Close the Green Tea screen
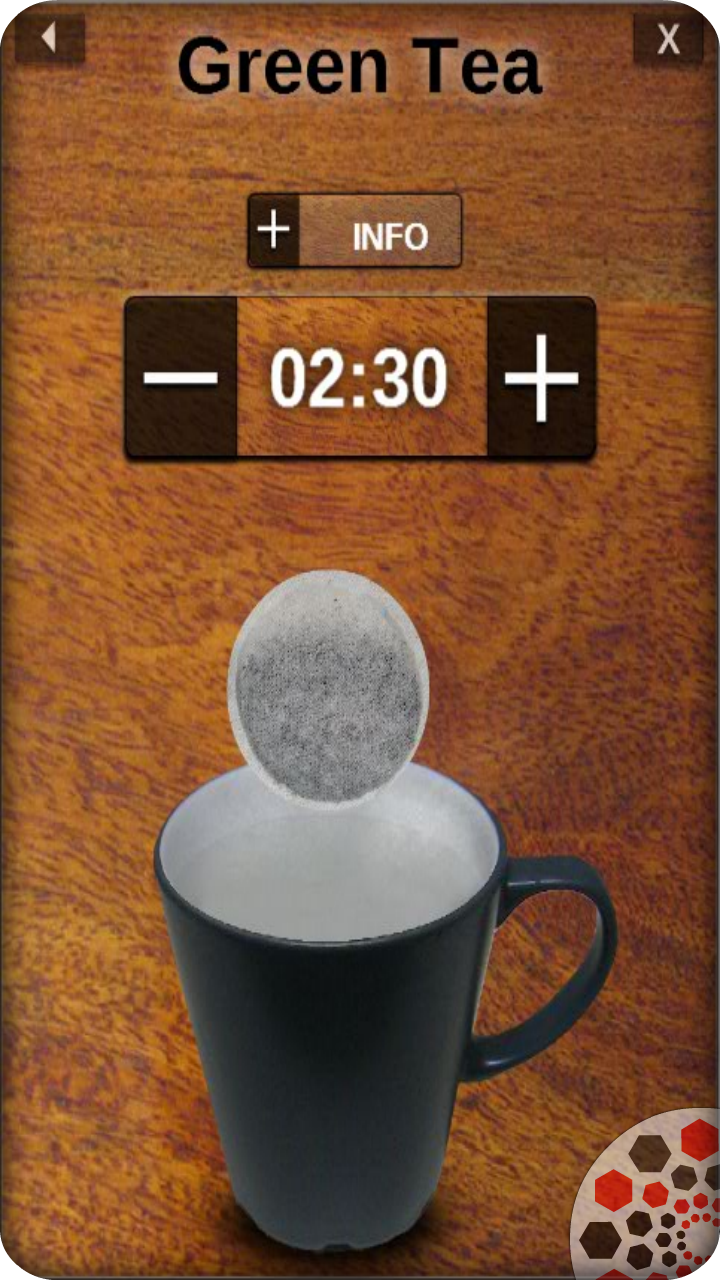This screenshot has width=720, height=1280. tap(668, 40)
